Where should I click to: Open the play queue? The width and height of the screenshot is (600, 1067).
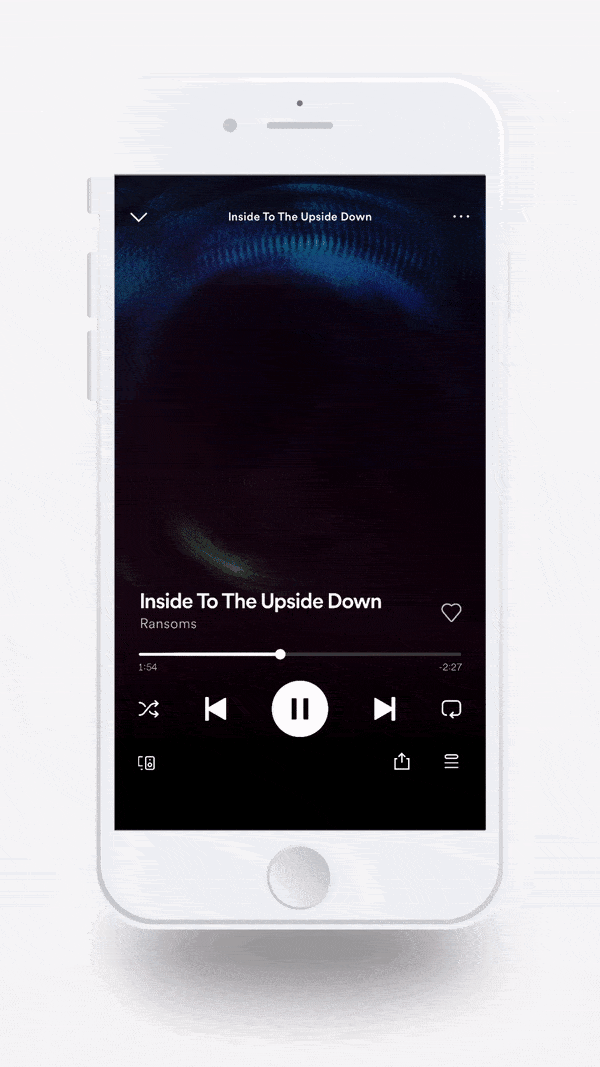(x=452, y=761)
